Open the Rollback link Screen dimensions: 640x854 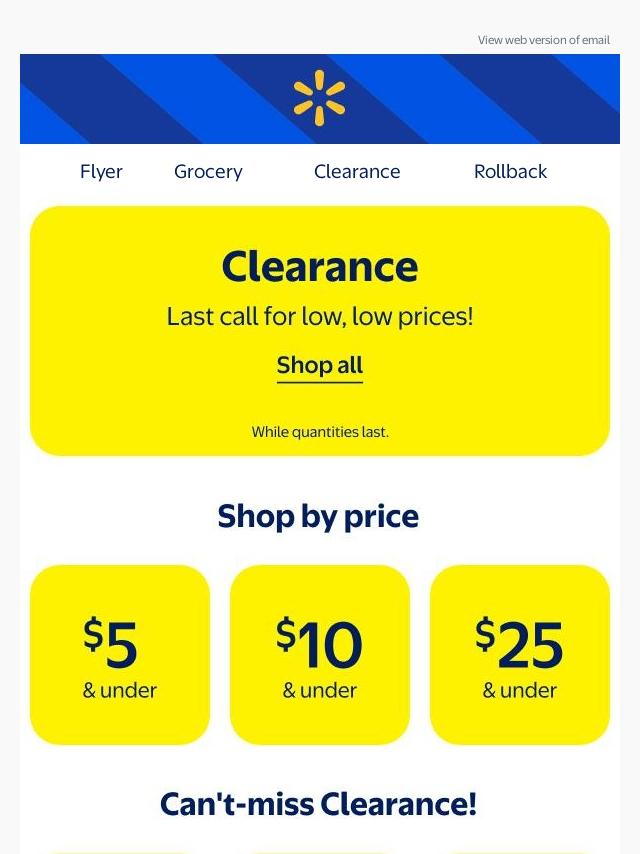[x=510, y=172]
